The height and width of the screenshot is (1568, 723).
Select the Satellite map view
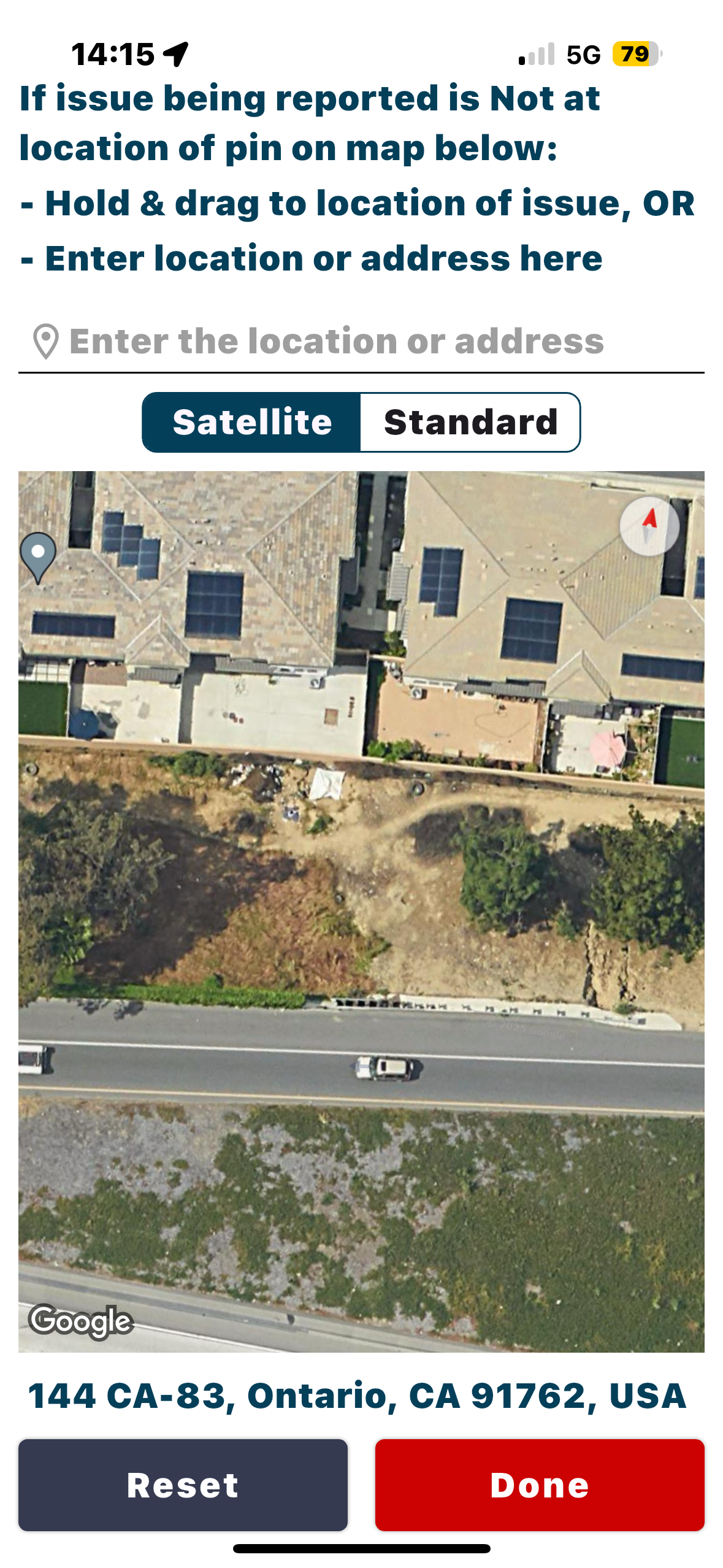click(252, 423)
